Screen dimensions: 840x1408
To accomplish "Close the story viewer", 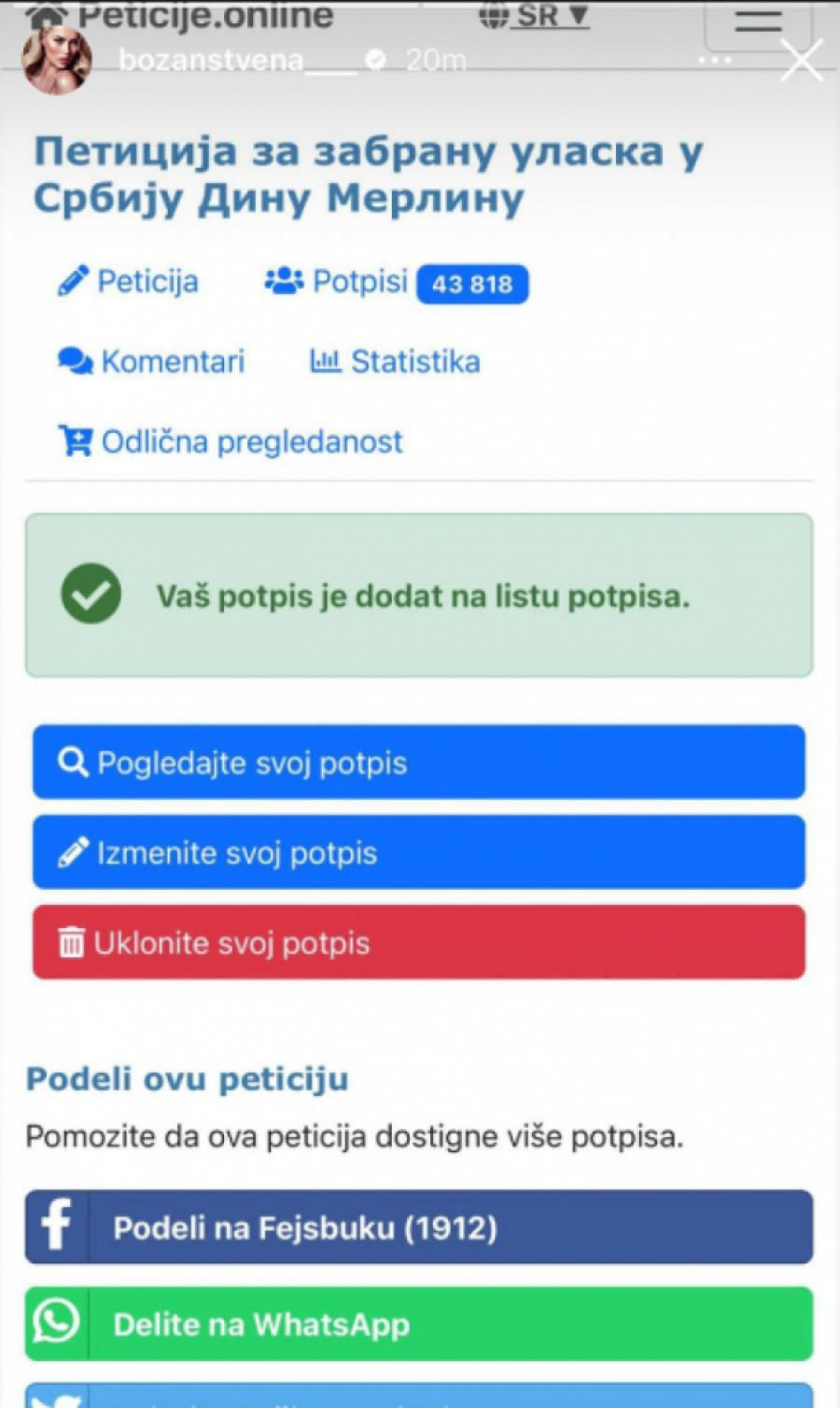I will coord(801,62).
